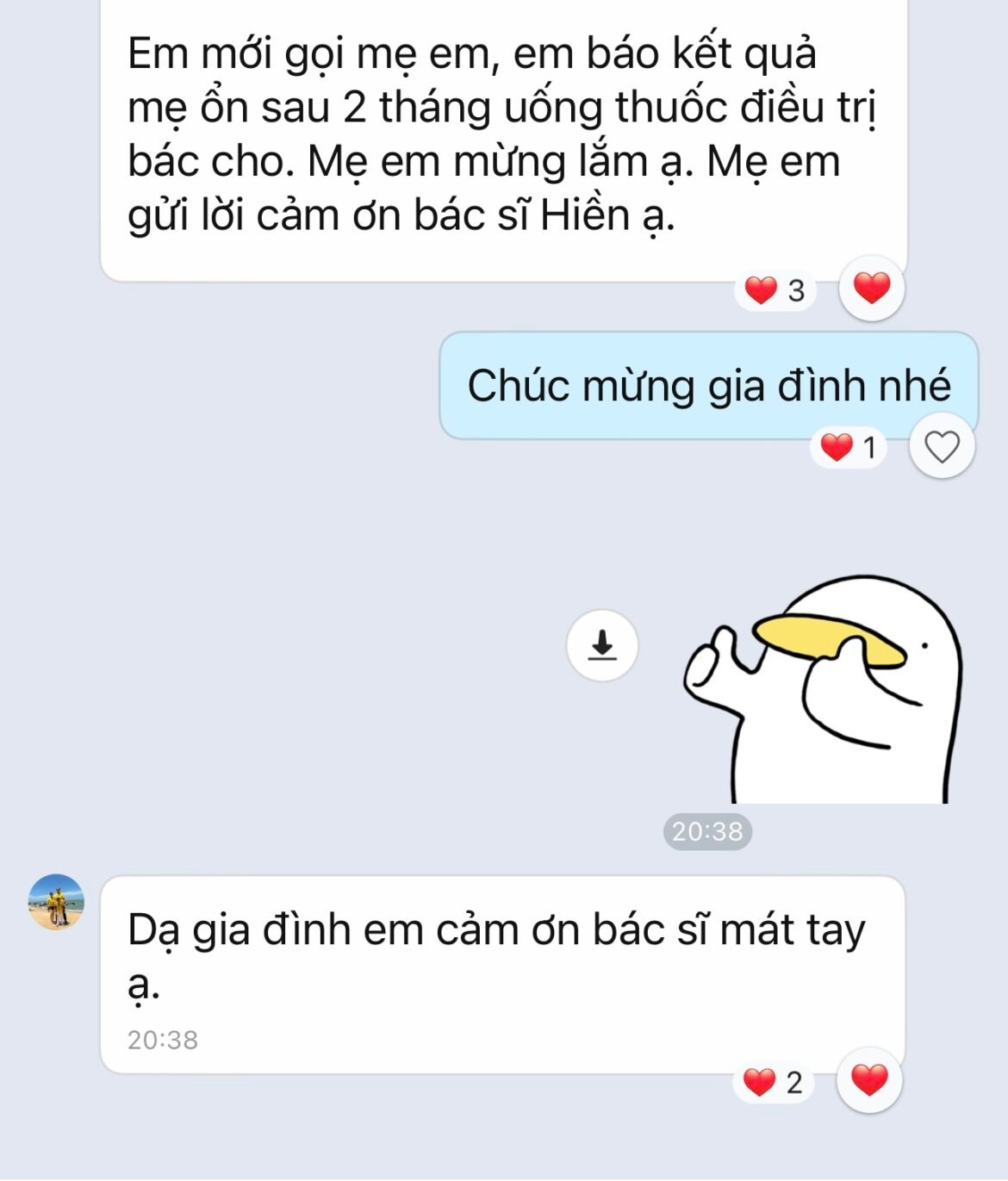Viewport: 1008px width, 1181px height.
Task: Open the duck thumbs-up sticker
Action: 823,691
